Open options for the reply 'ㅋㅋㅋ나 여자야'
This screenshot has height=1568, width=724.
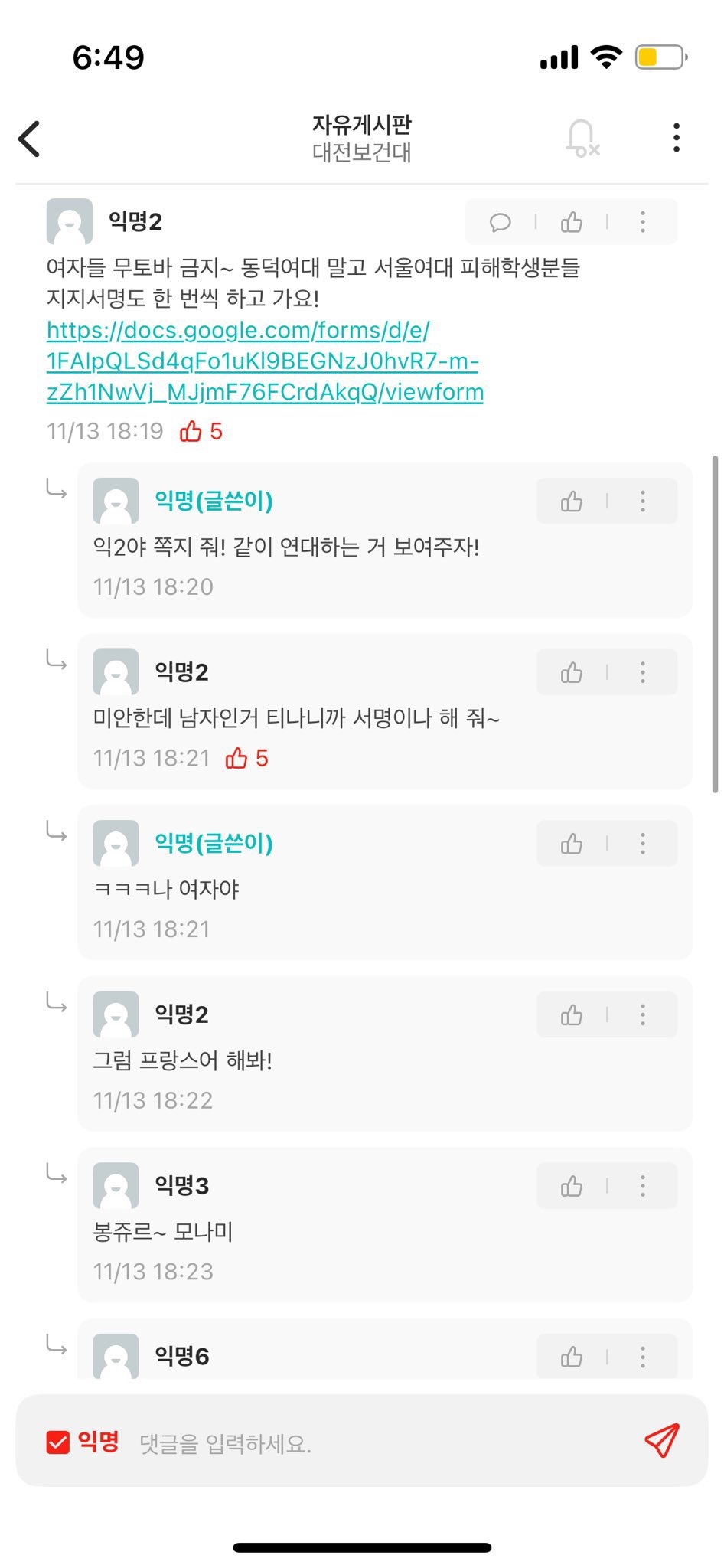[642, 844]
